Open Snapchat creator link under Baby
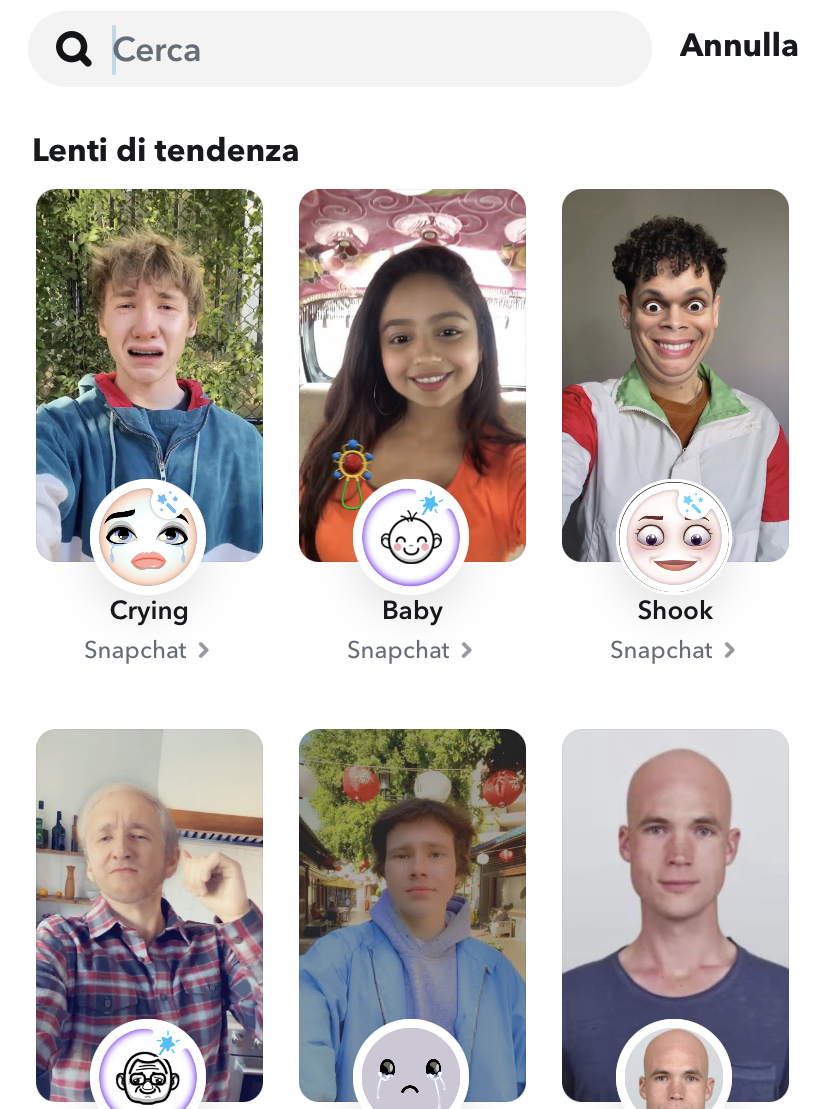The height and width of the screenshot is (1109, 828). (410, 650)
